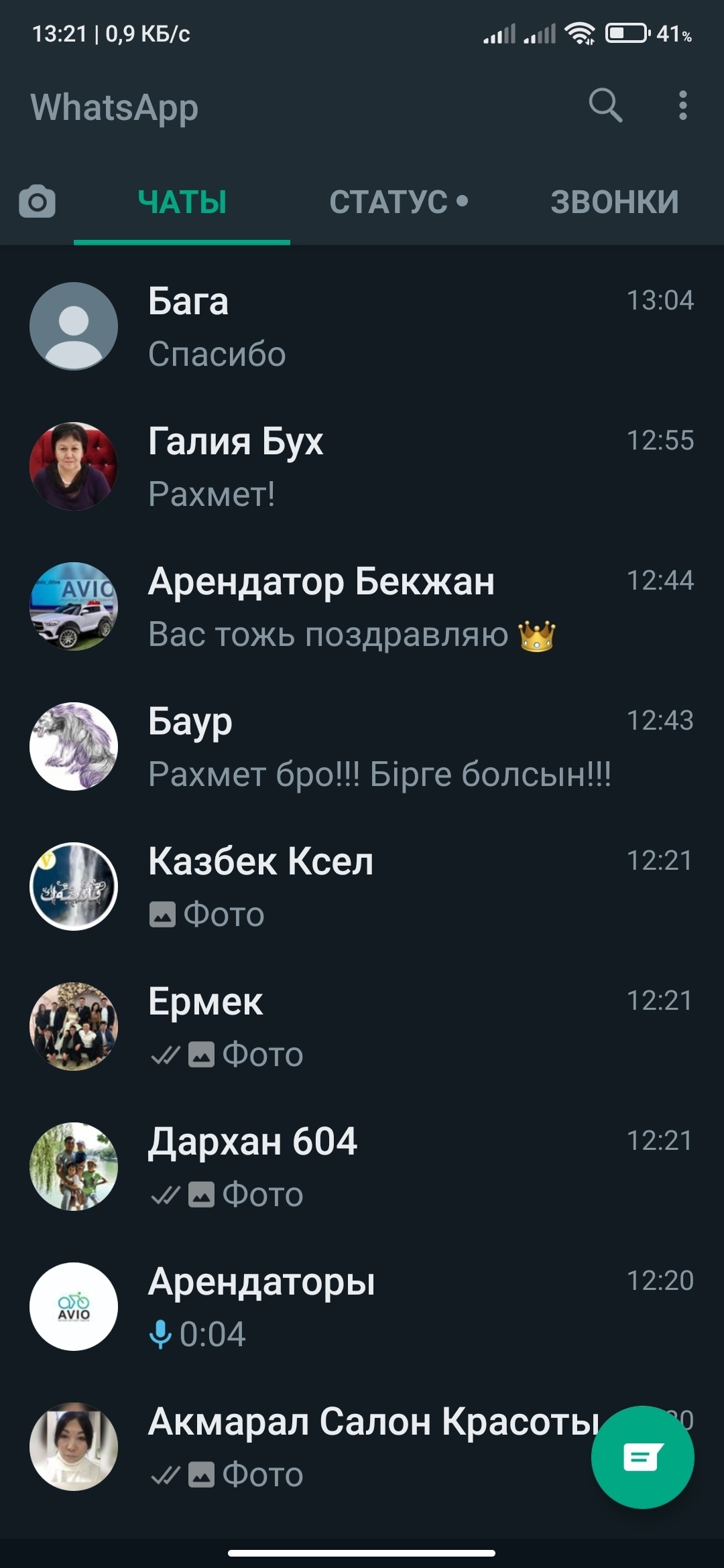The width and height of the screenshot is (724, 1568).
Task: View Галия Бух's profile photo
Action: 74,466
